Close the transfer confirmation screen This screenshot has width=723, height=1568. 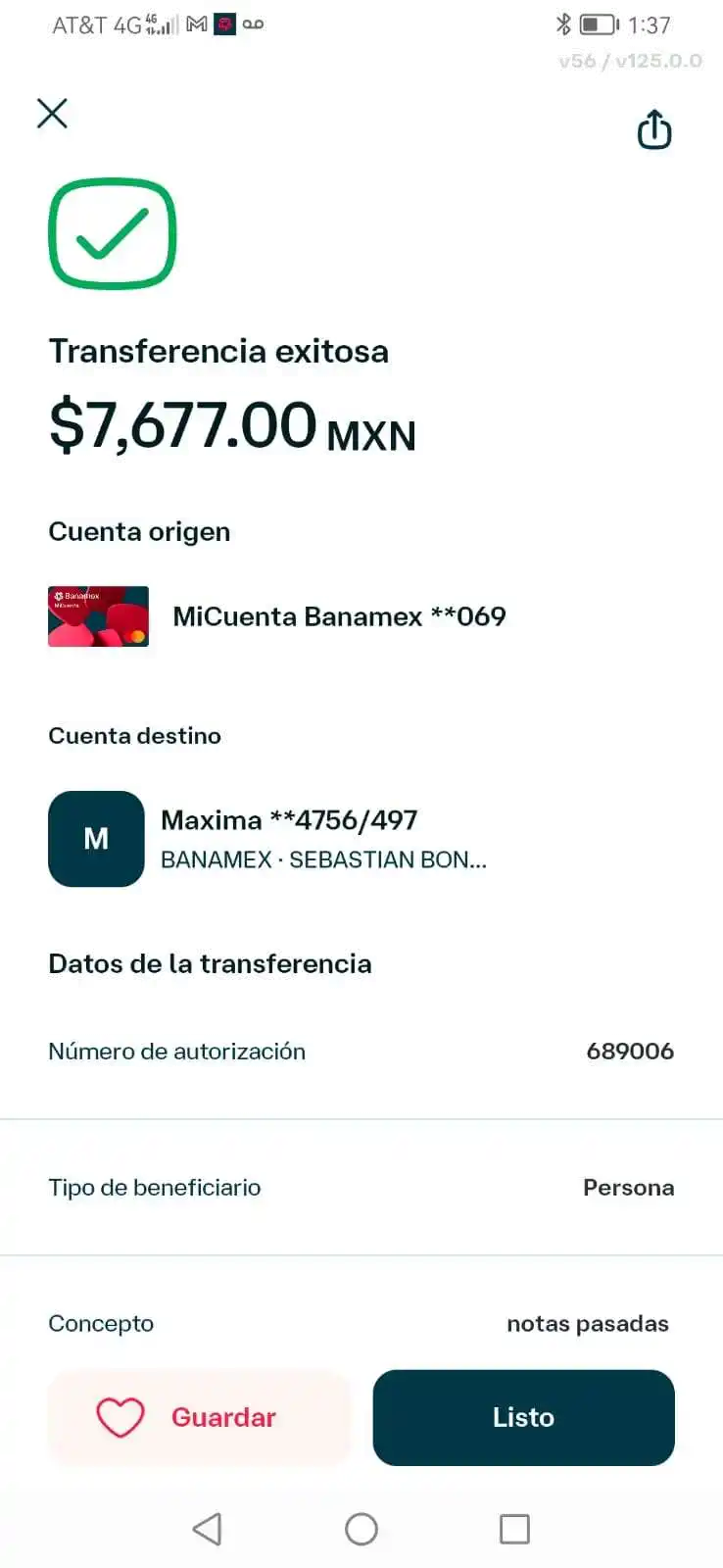coord(53,114)
